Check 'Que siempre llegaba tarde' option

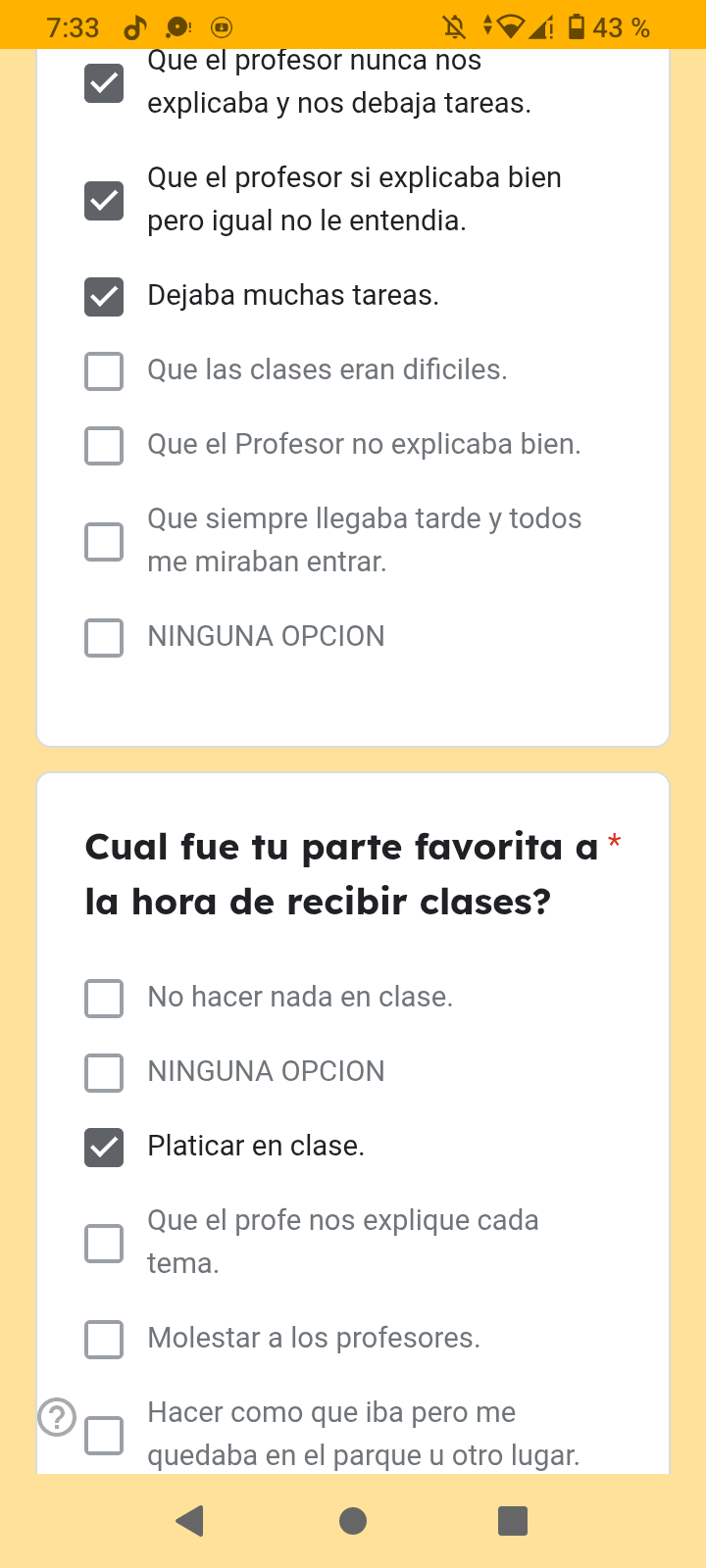coord(104,542)
